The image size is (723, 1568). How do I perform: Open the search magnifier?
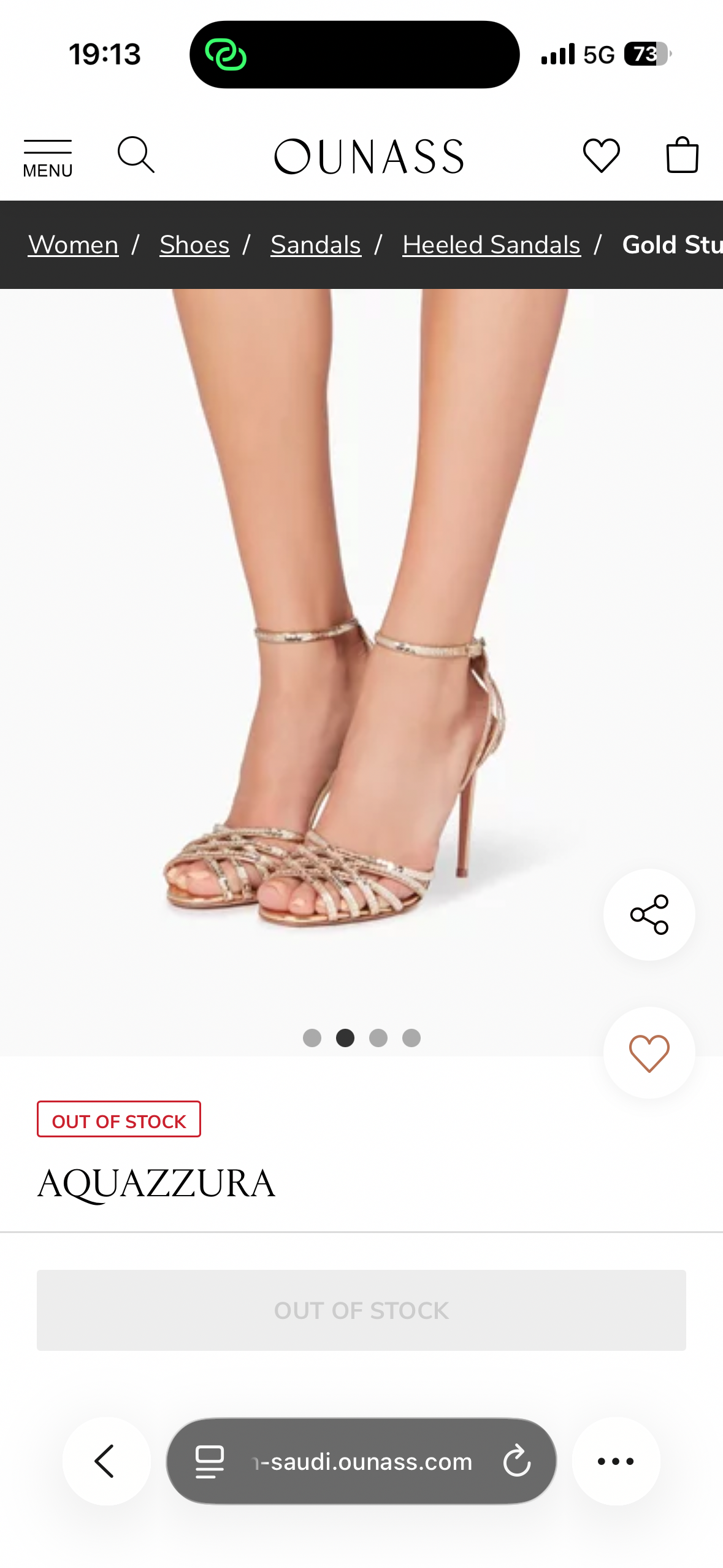point(136,155)
